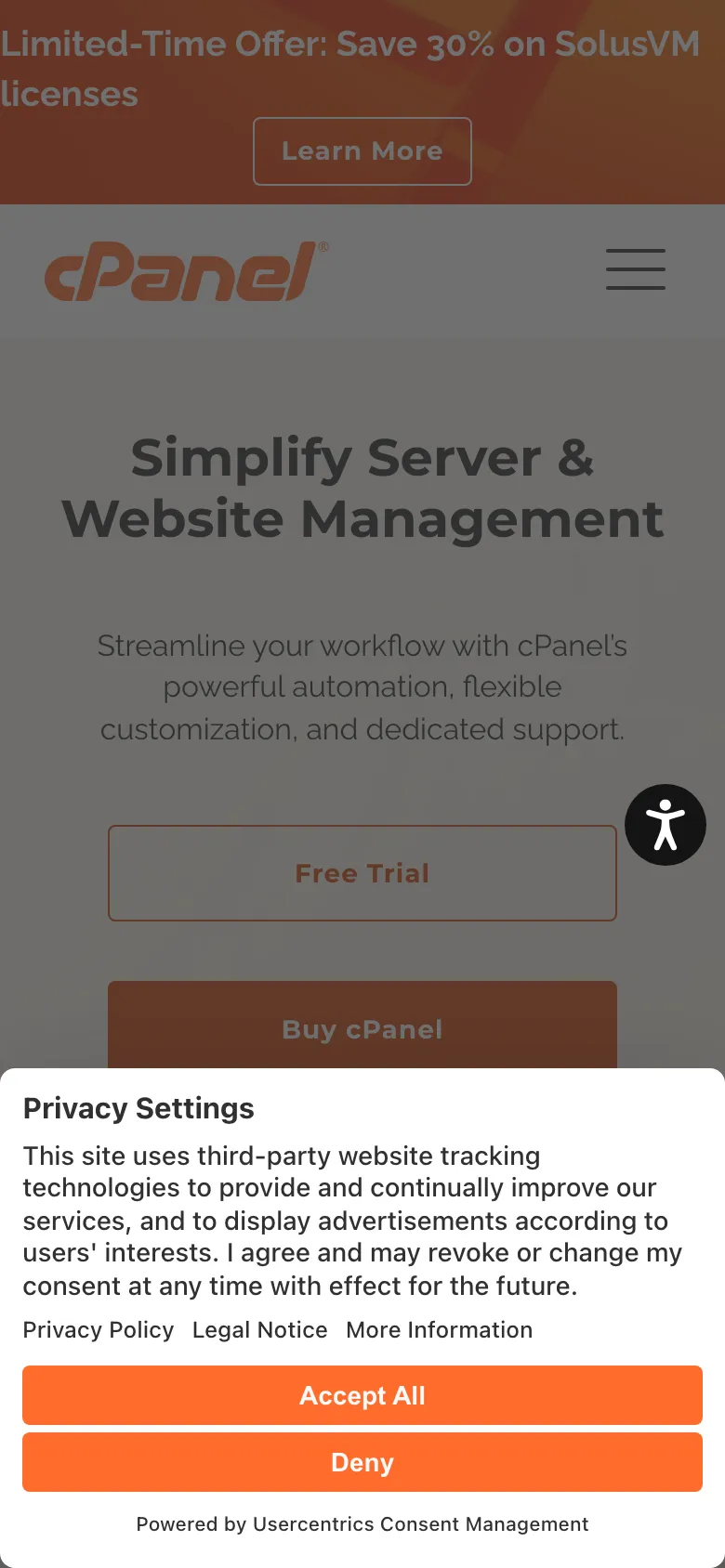Click the Learn More button in the offer banner
The height and width of the screenshot is (1568, 725).
coord(362,150)
